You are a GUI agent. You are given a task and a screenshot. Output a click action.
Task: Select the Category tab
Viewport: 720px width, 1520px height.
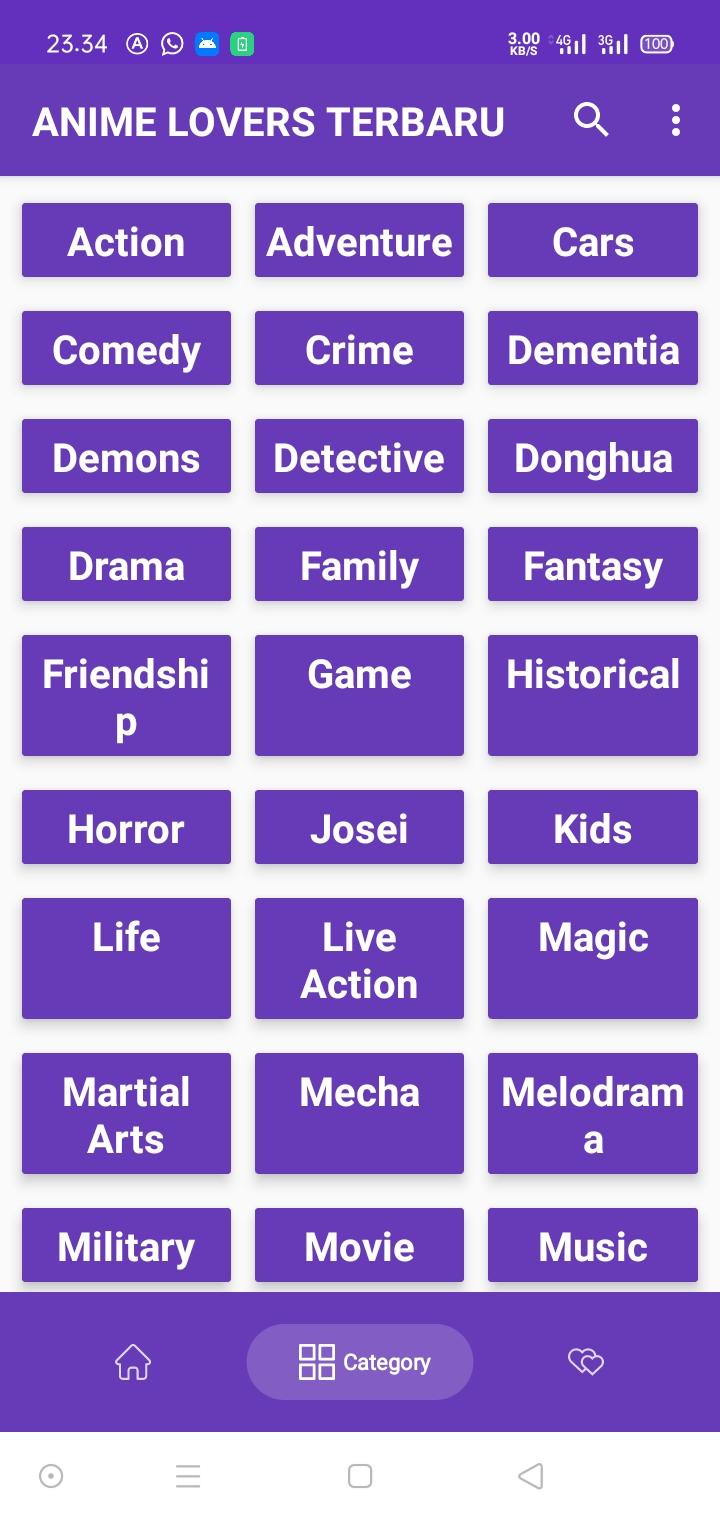(x=360, y=1361)
